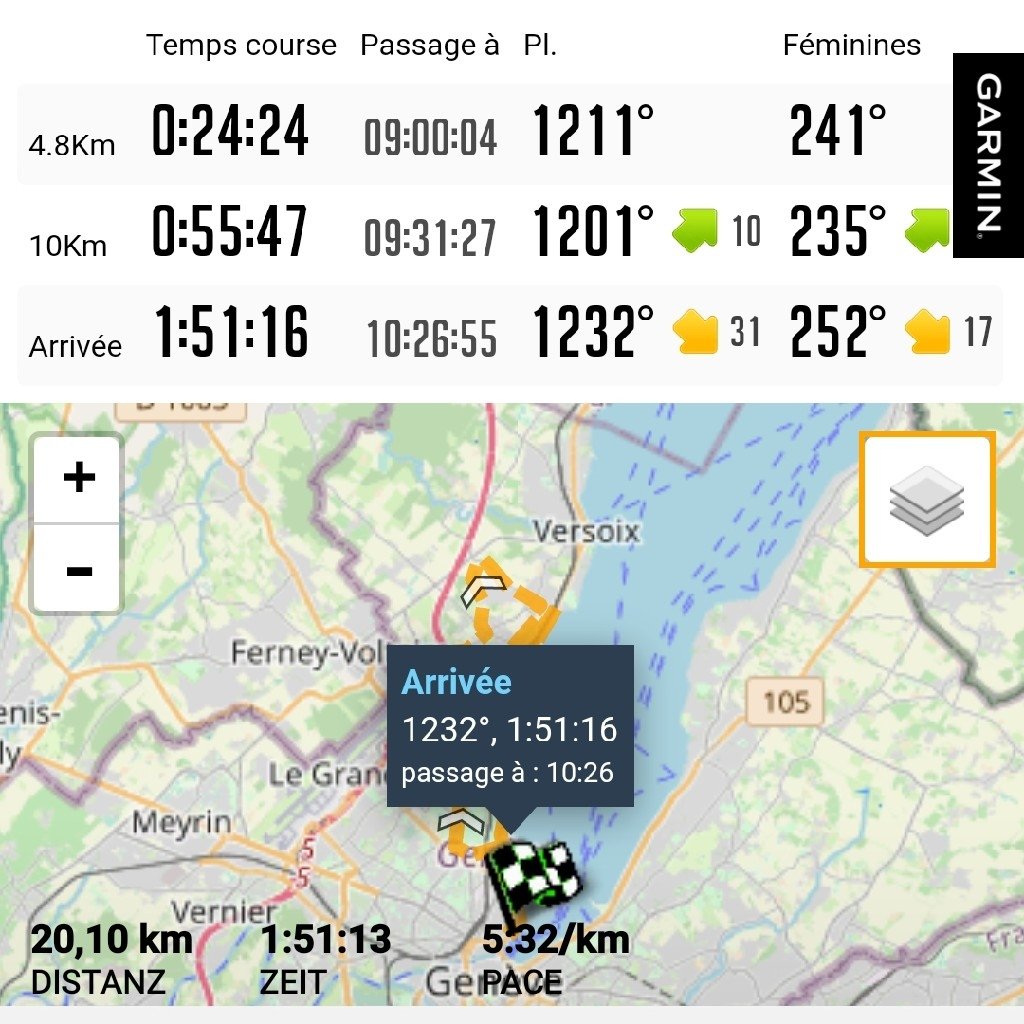The height and width of the screenshot is (1024, 1024).
Task: Open the map layers selector
Action: (927, 499)
